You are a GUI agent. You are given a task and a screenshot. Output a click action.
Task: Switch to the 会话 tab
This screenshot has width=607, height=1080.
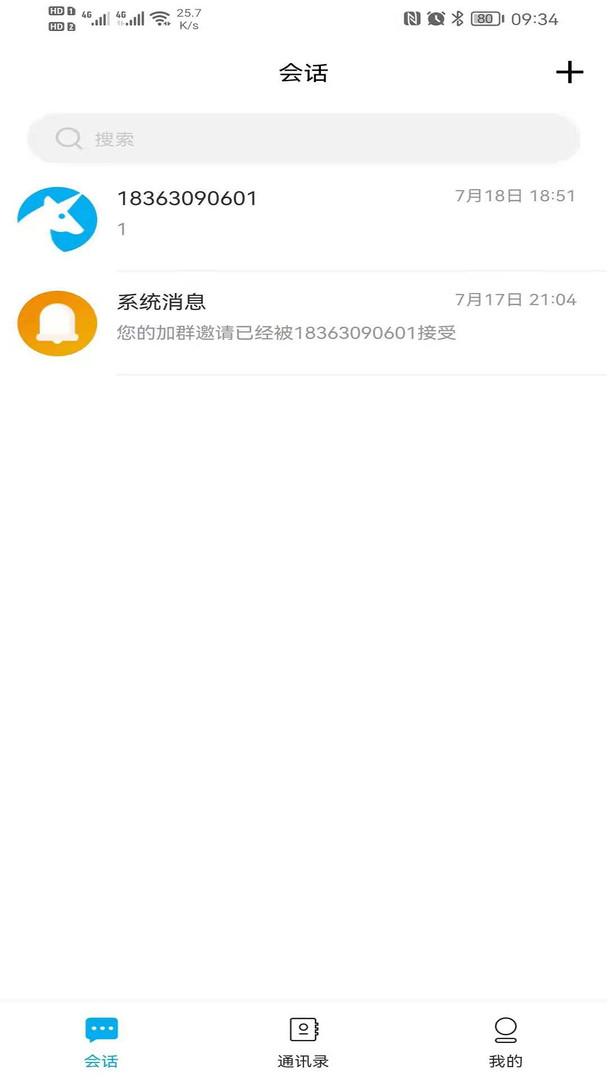point(101,1041)
